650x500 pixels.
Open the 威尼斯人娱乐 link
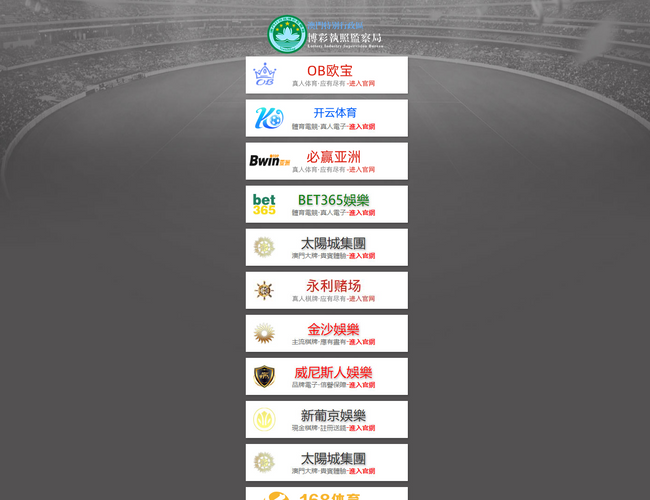pyautogui.click(x=327, y=376)
